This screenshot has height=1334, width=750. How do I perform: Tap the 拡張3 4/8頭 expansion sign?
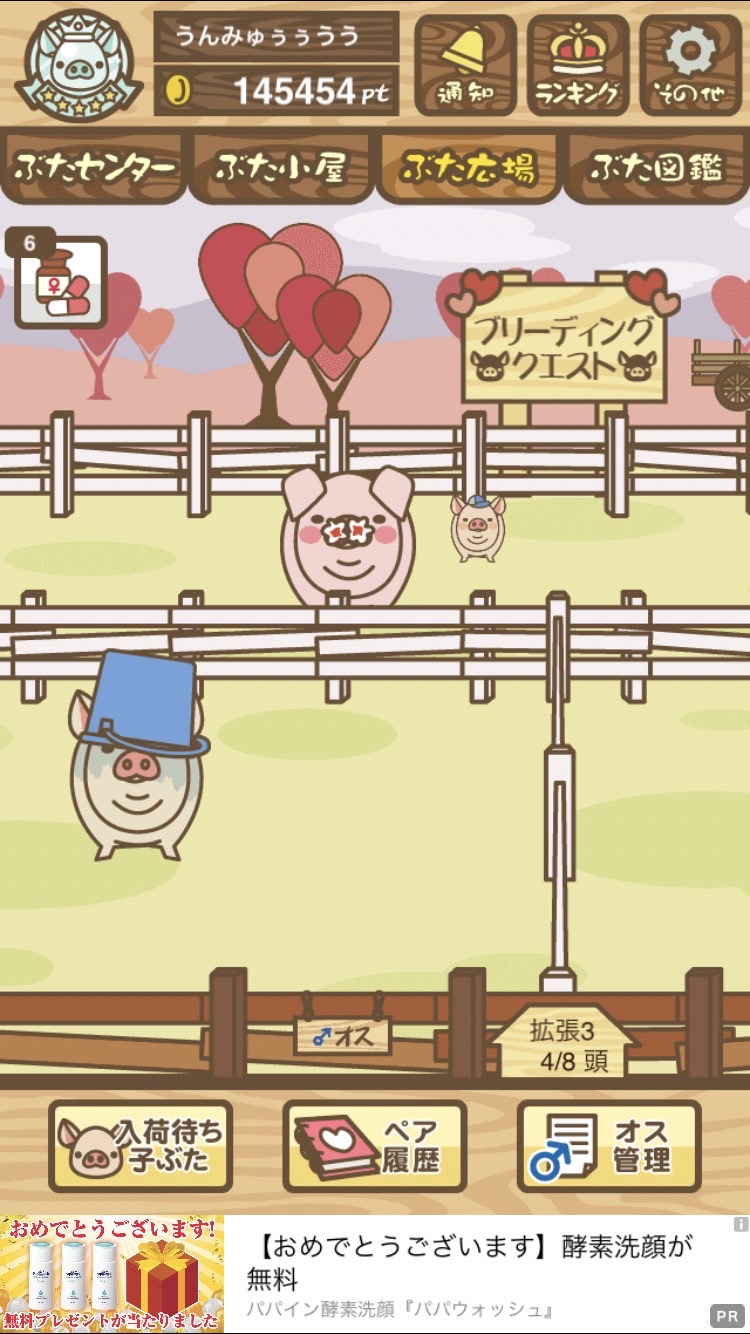click(563, 1046)
